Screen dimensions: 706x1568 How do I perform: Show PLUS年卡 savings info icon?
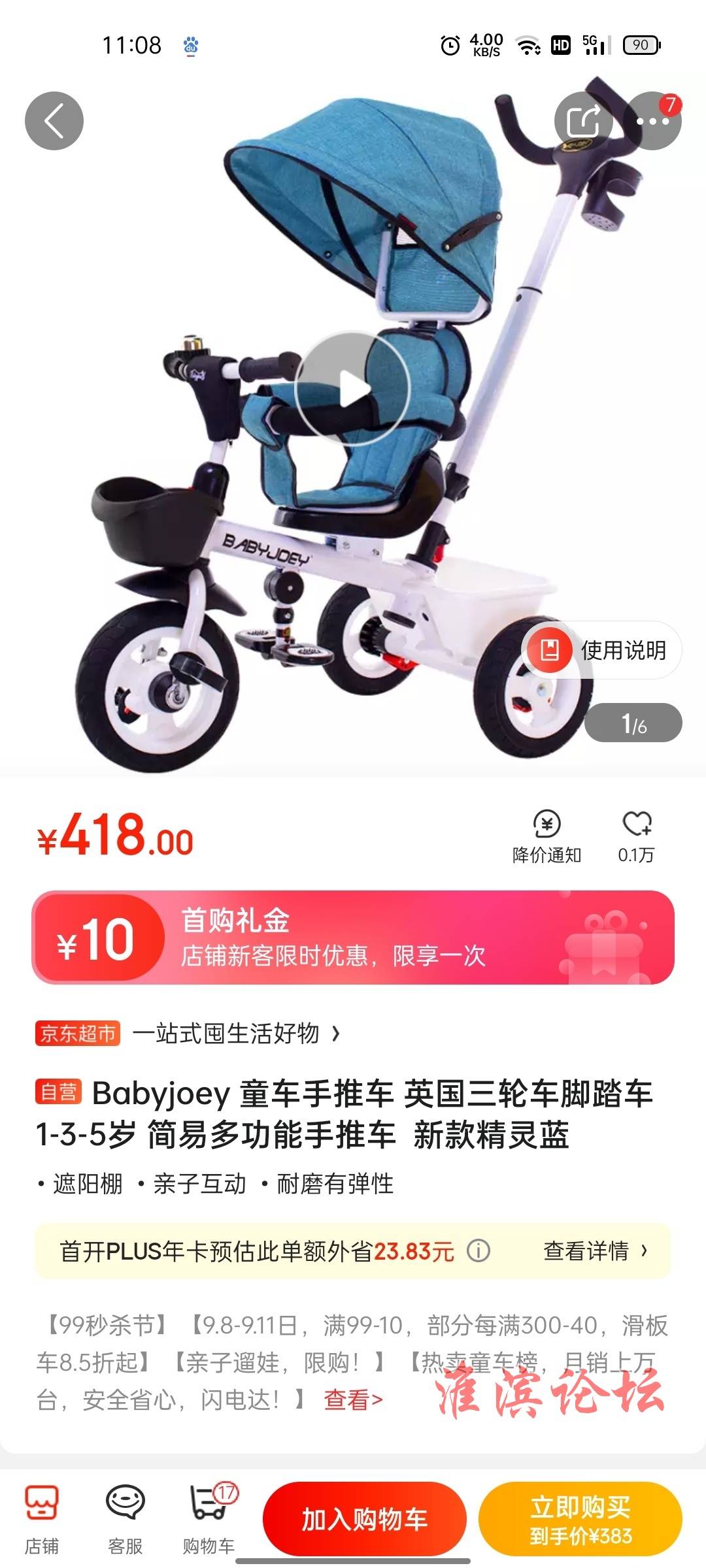[479, 1251]
